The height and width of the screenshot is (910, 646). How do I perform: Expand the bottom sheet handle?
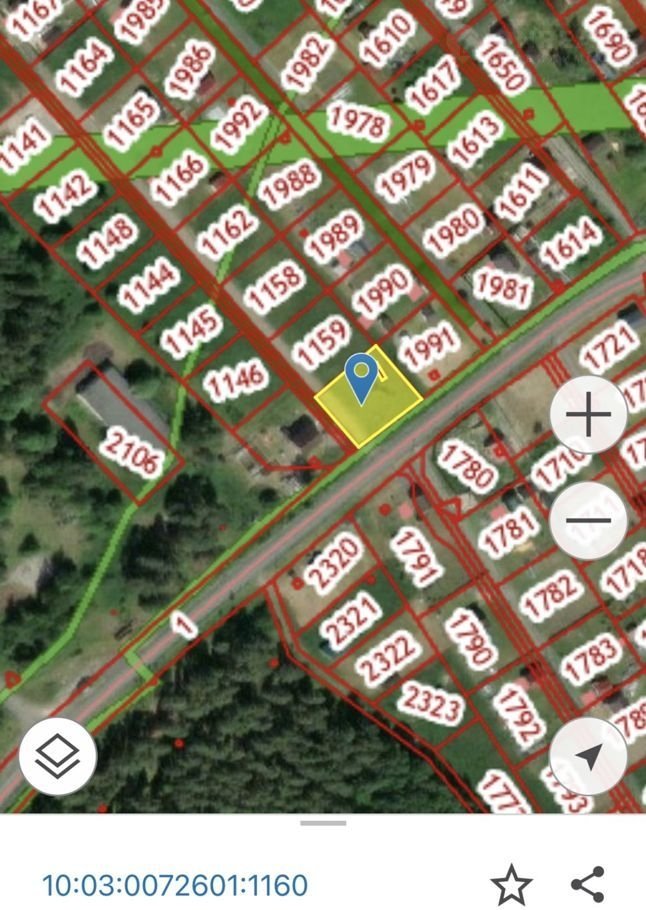coord(323,823)
